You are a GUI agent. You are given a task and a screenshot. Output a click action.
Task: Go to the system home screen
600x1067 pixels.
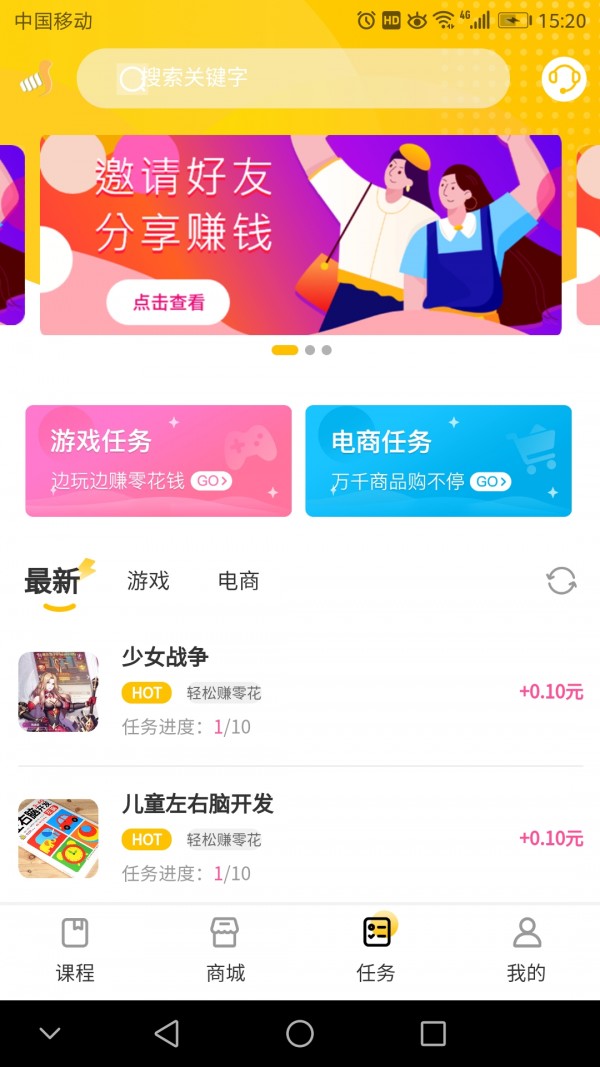point(300,1033)
